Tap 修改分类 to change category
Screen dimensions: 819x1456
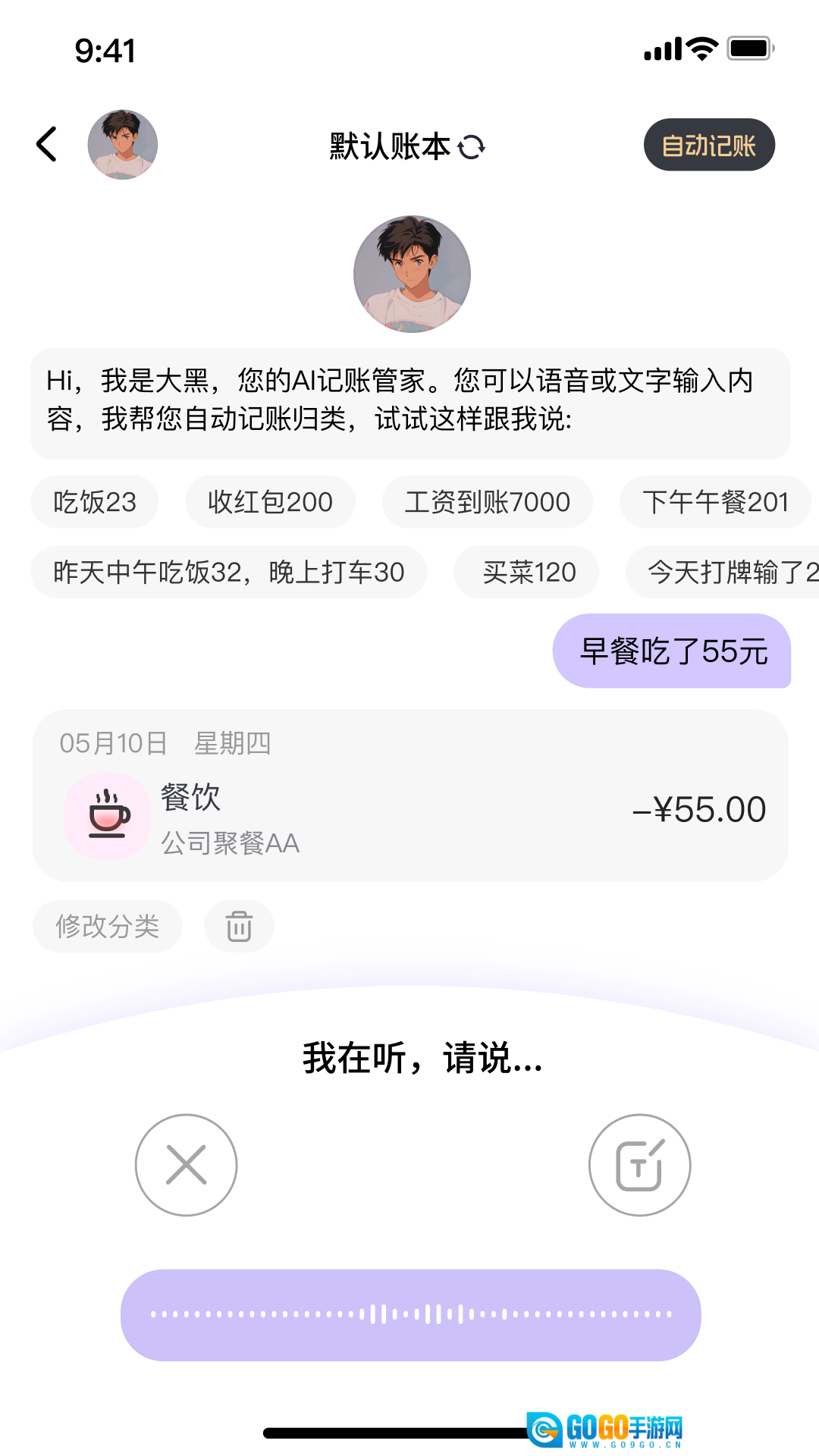tap(108, 926)
